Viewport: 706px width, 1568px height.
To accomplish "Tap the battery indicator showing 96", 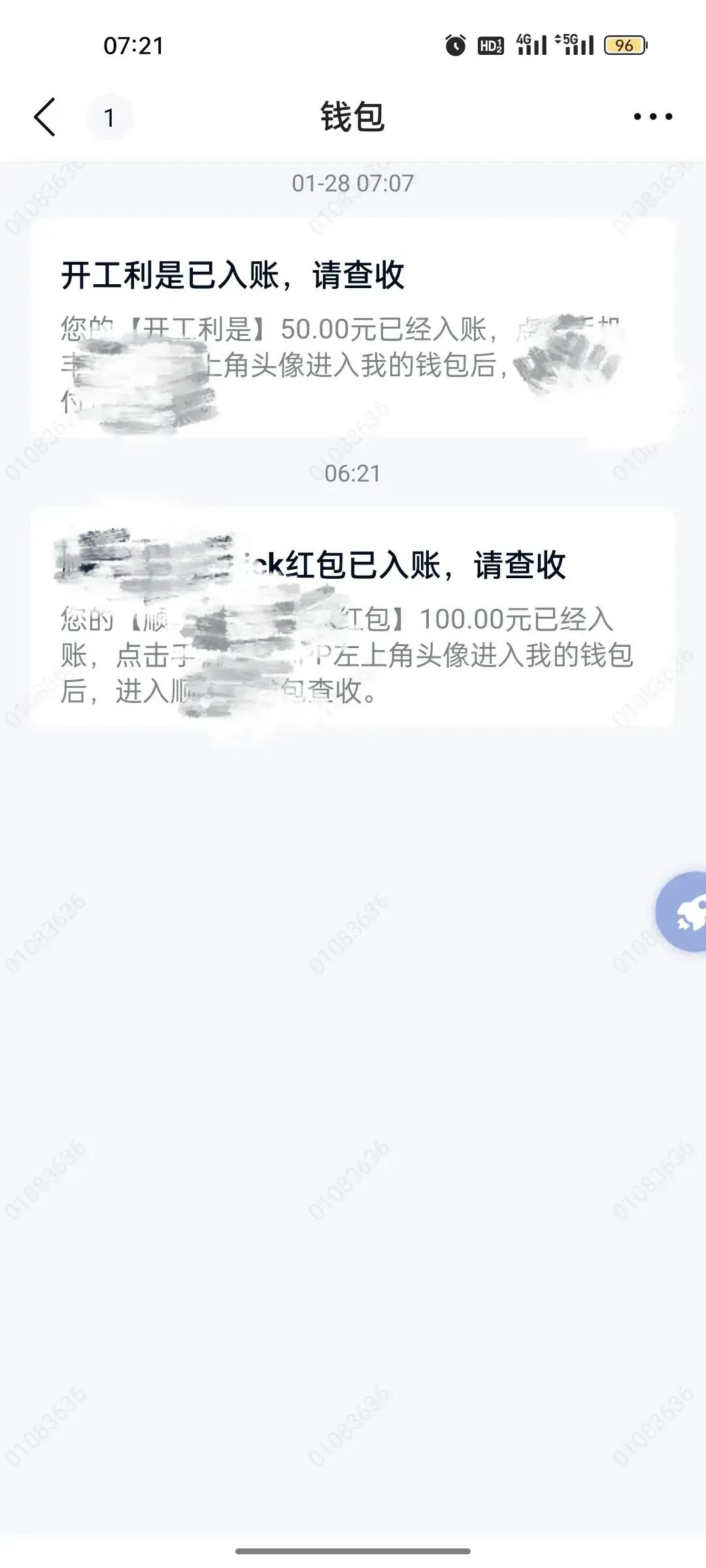I will pyautogui.click(x=624, y=44).
